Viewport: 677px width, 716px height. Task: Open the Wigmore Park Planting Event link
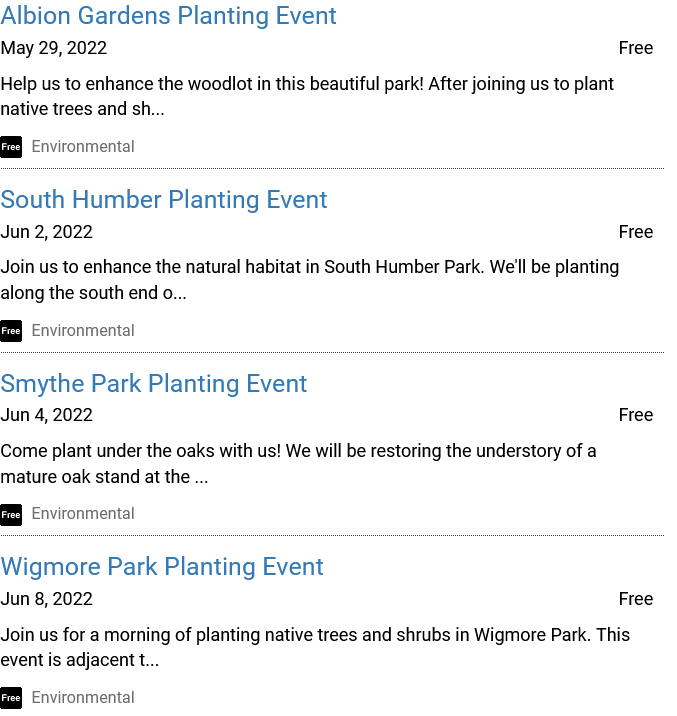(162, 567)
